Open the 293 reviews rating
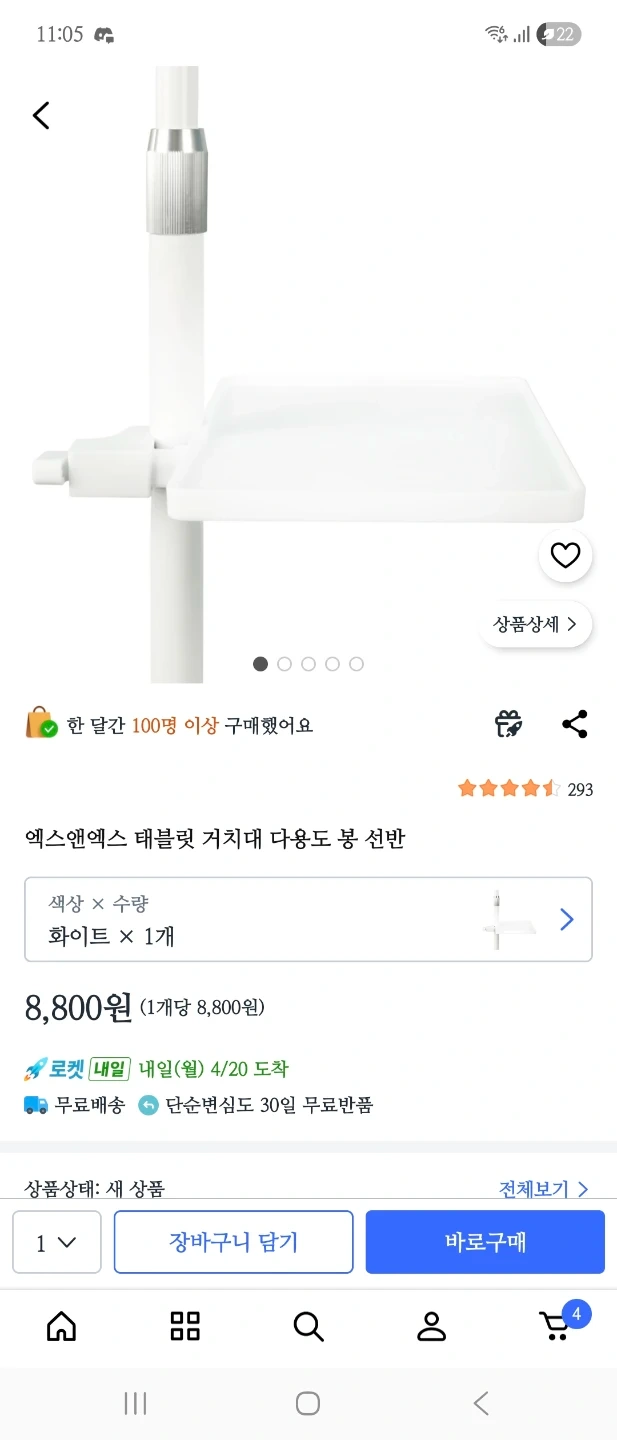 [525, 789]
